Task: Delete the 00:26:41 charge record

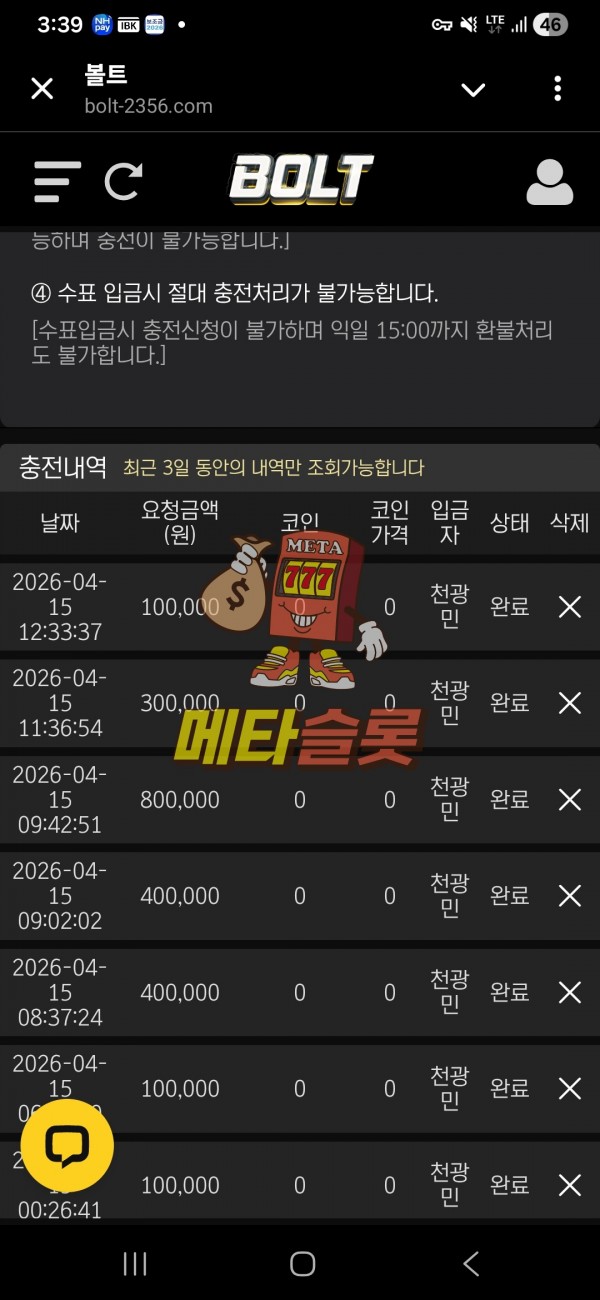Action: tap(569, 1185)
